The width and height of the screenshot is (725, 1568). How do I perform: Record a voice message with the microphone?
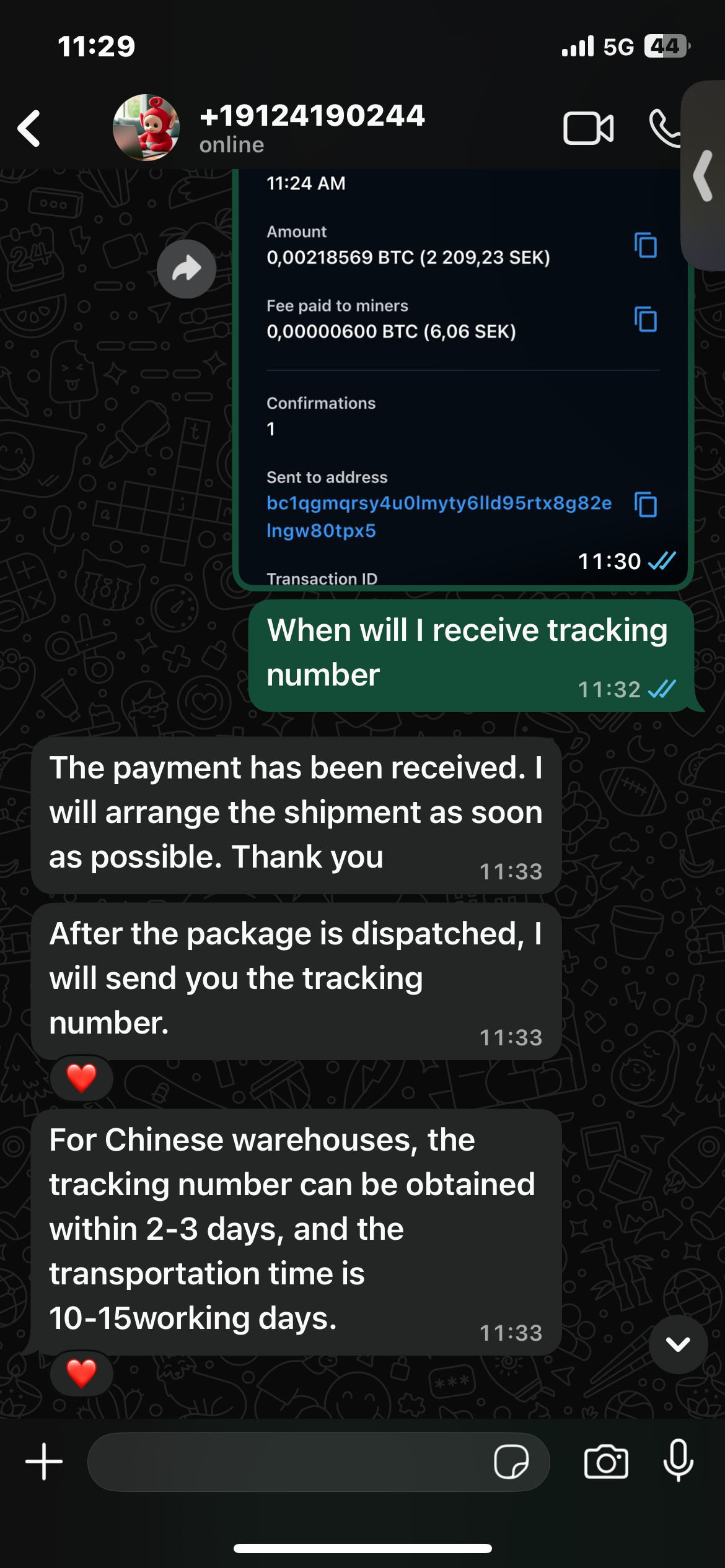(678, 1460)
